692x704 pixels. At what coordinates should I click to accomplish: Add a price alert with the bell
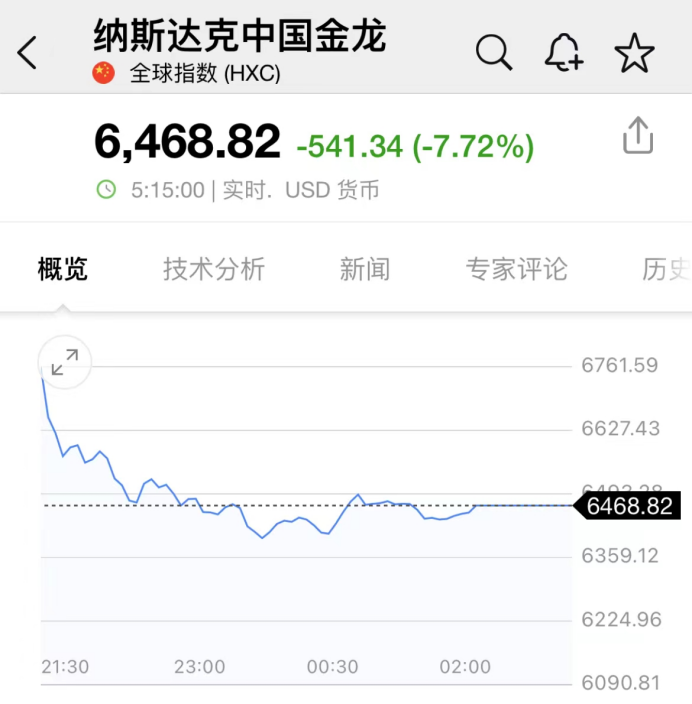tap(564, 52)
